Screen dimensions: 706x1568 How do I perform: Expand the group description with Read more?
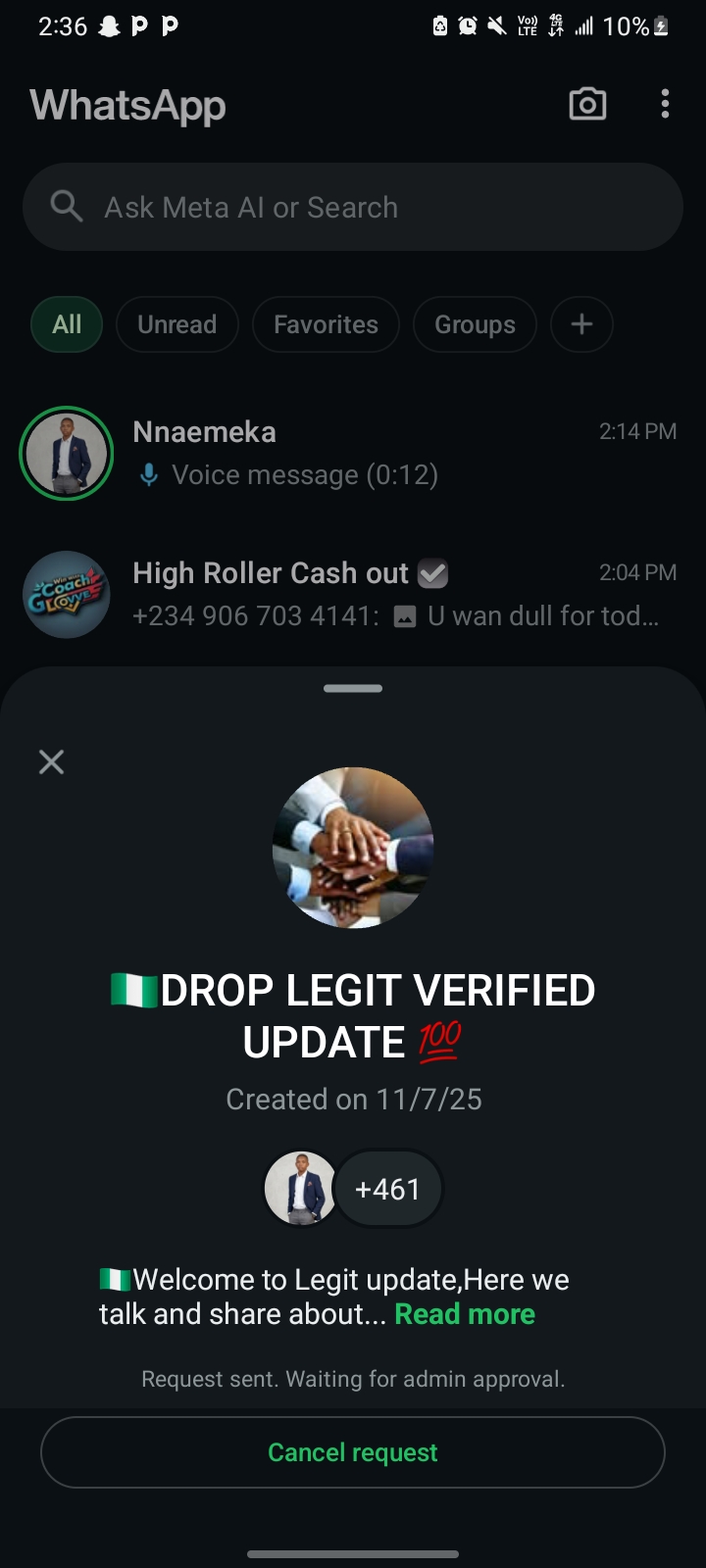pyautogui.click(x=465, y=1314)
